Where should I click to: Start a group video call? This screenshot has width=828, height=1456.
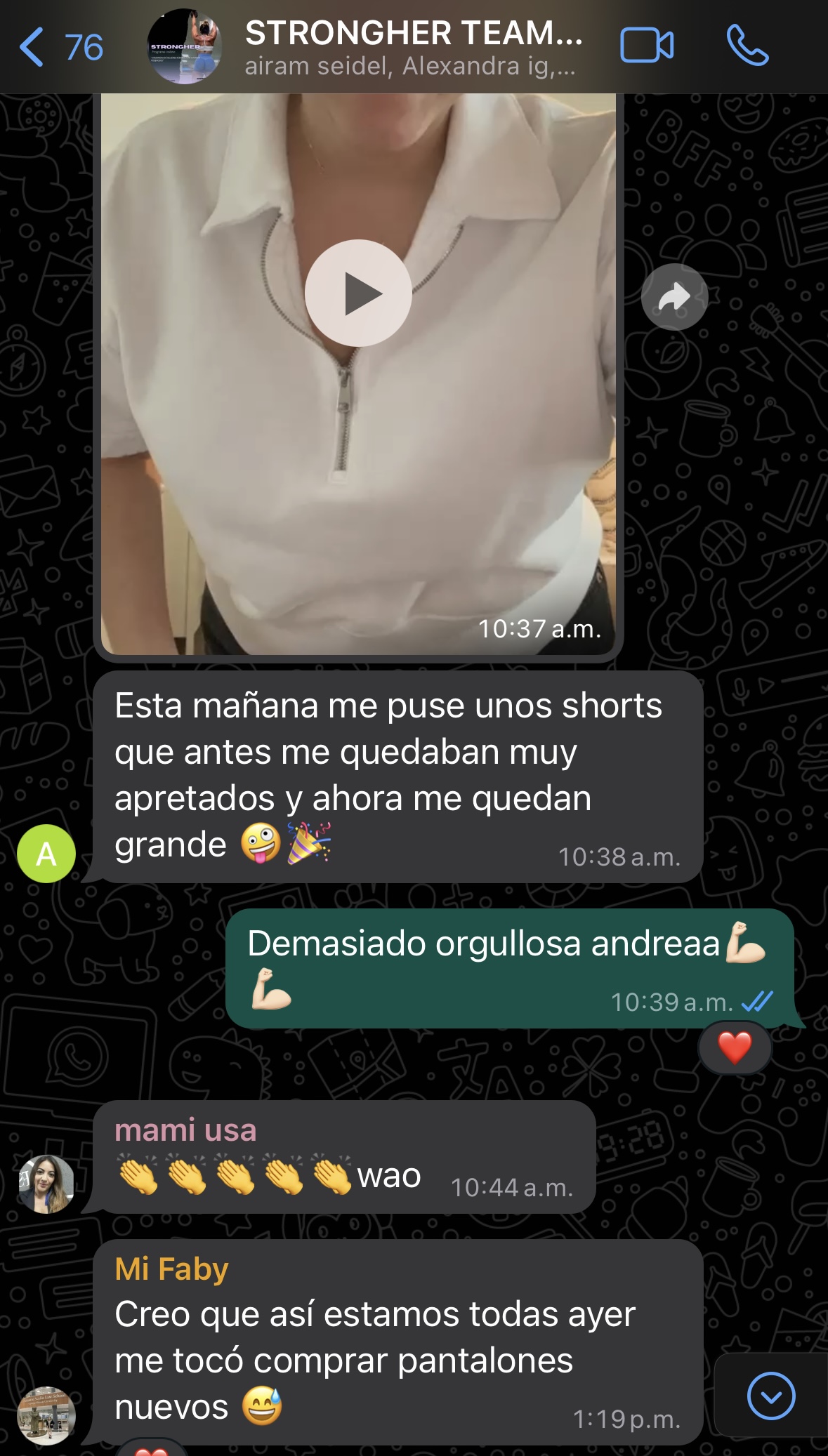[x=647, y=46]
